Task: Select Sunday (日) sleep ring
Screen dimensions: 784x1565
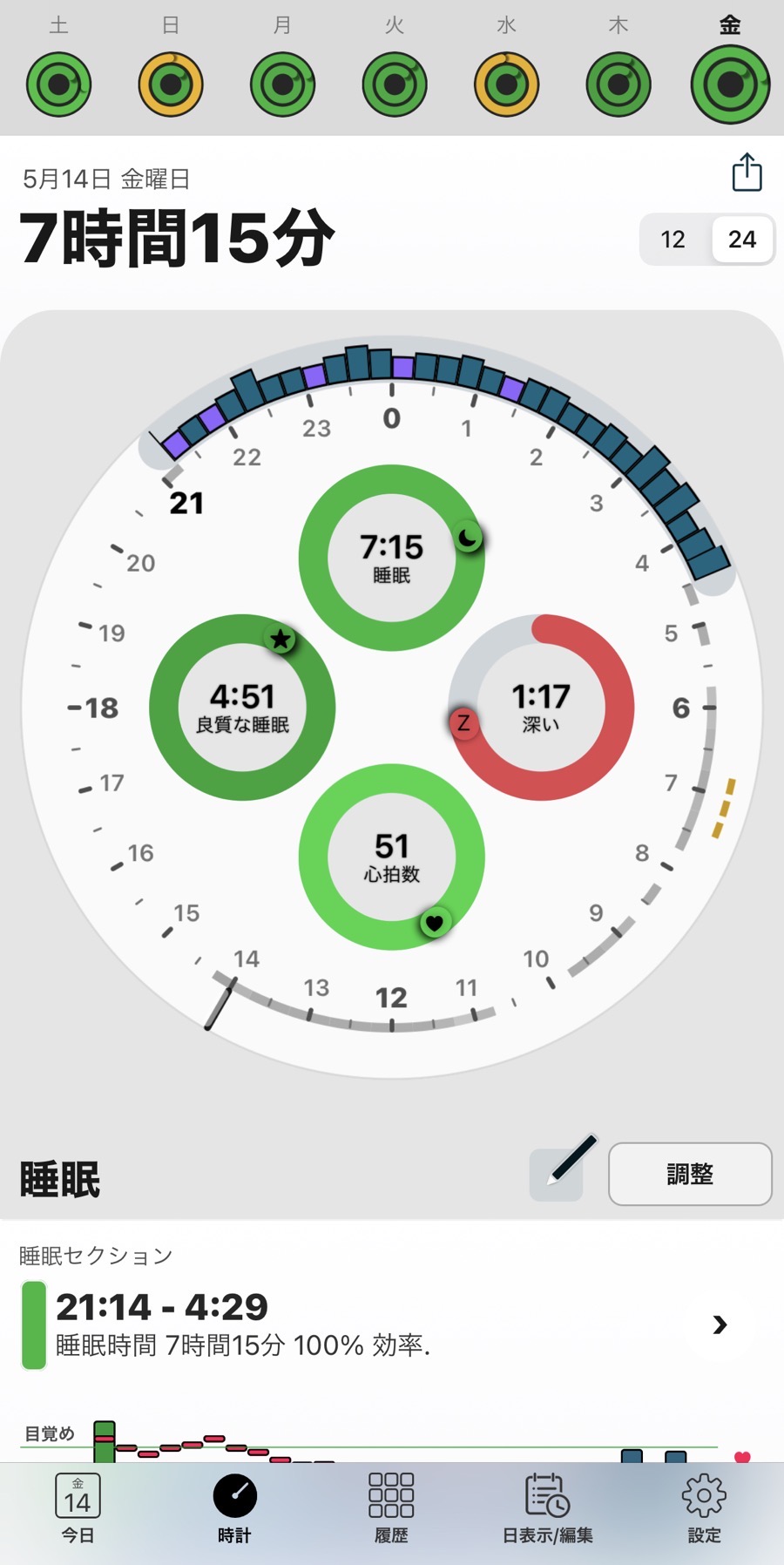Action: pyautogui.click(x=171, y=85)
